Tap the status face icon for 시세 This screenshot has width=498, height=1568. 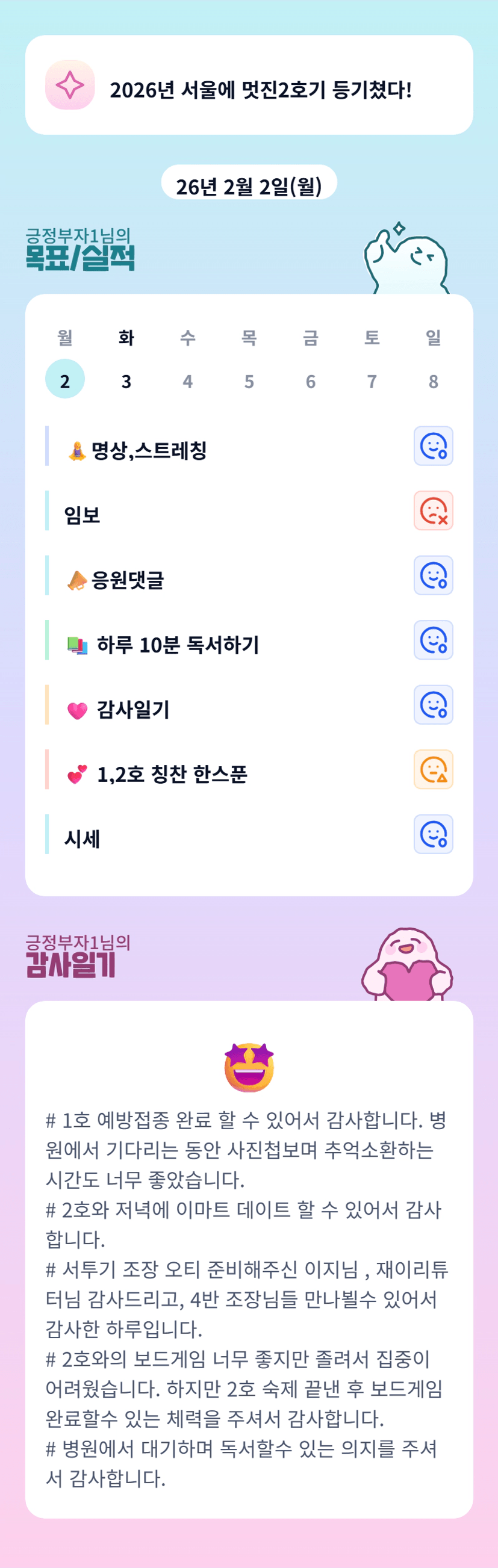point(434,834)
